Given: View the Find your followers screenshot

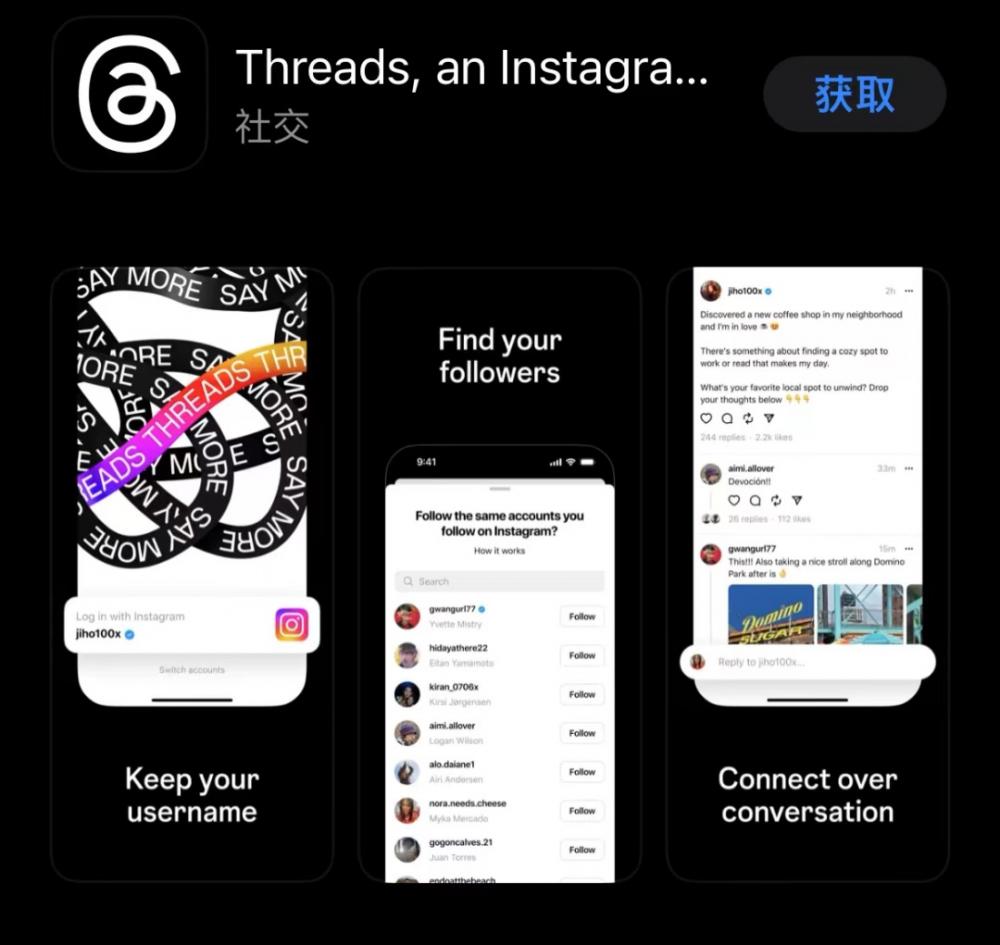Looking at the screenshot, I should pyautogui.click(x=499, y=573).
